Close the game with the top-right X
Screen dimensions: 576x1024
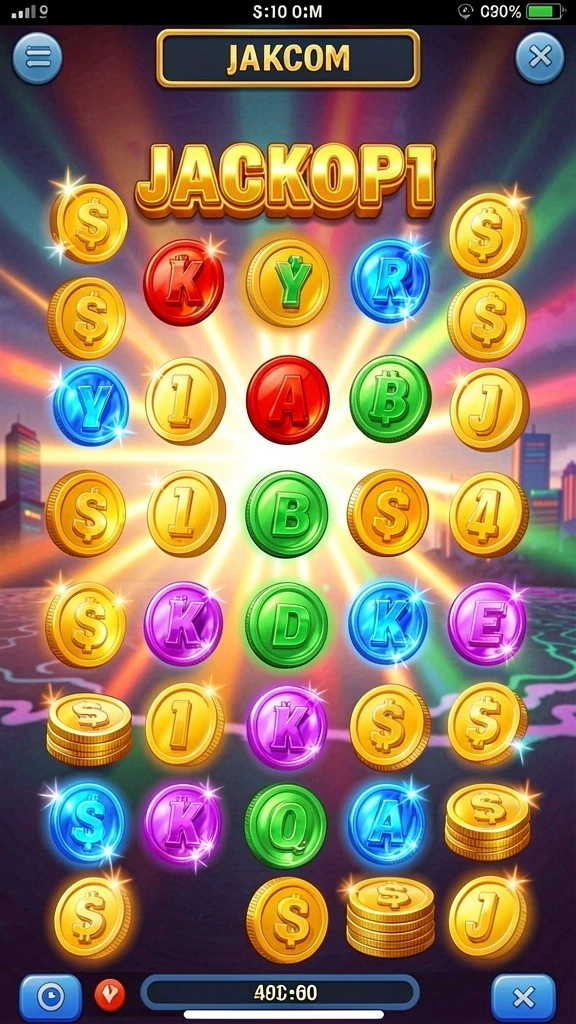point(540,57)
